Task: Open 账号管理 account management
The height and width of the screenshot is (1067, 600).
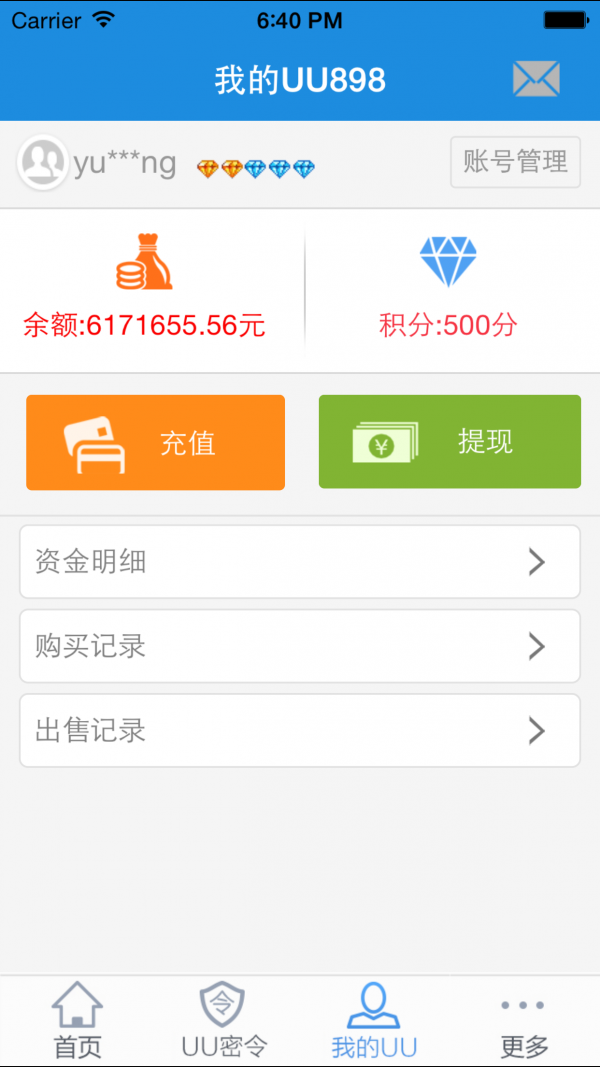Action: pos(515,162)
